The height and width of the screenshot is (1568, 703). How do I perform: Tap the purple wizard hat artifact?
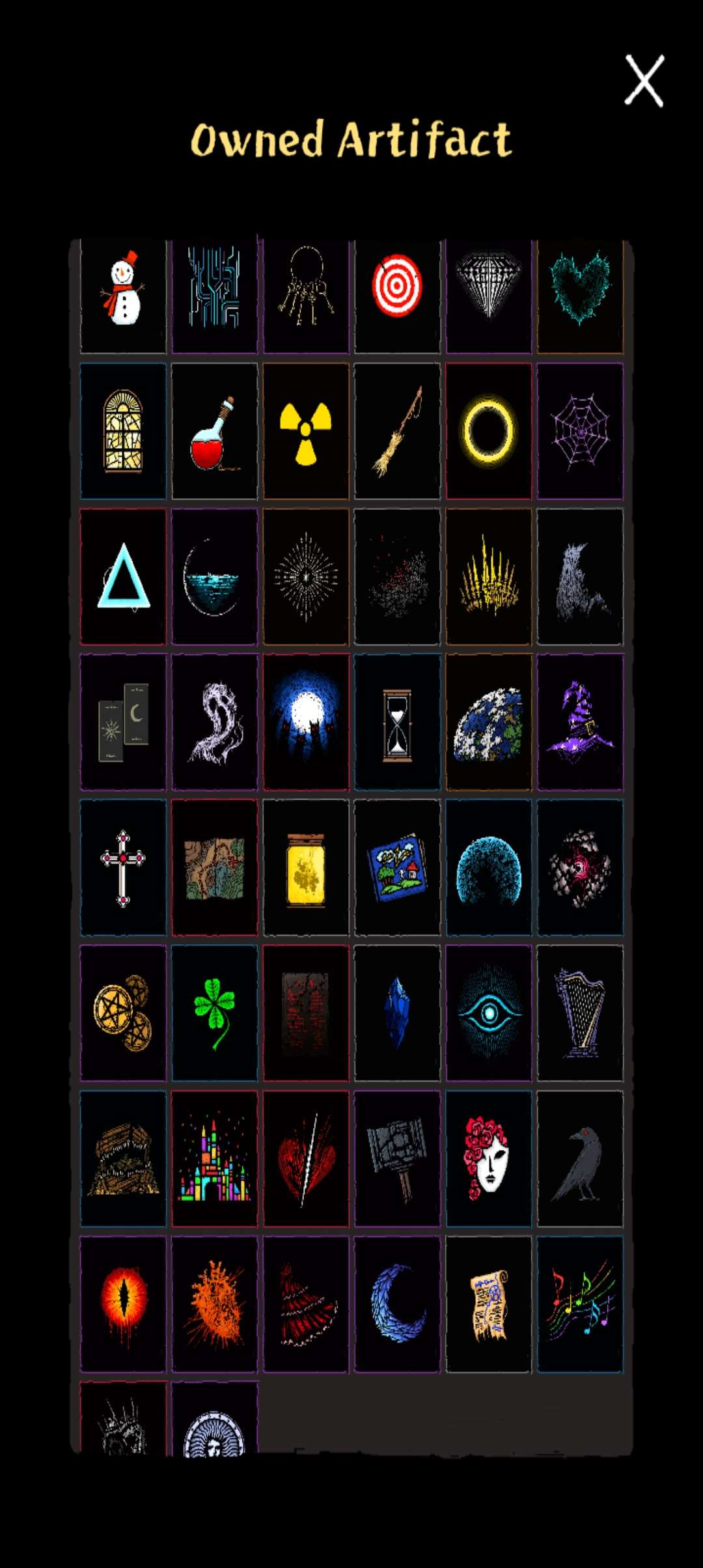point(580,723)
